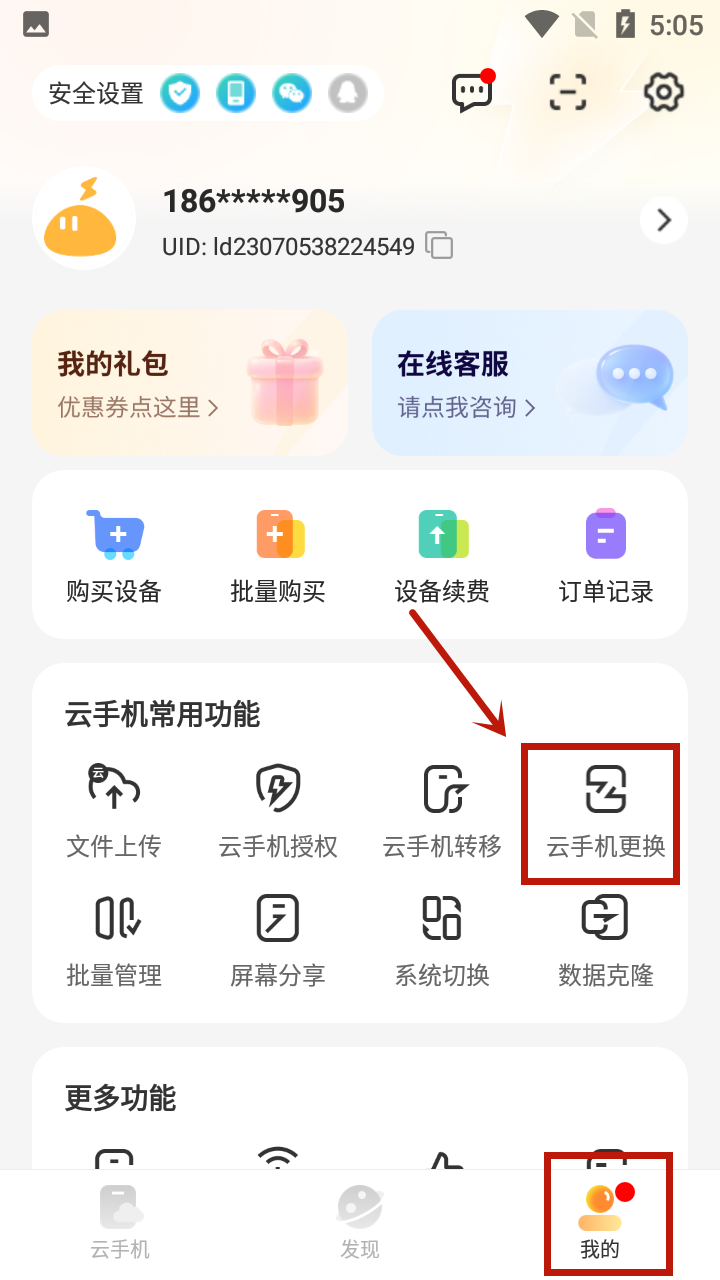Open 文件上传 file upload
Image resolution: width=720 pixels, height=1280 pixels.
(114, 812)
